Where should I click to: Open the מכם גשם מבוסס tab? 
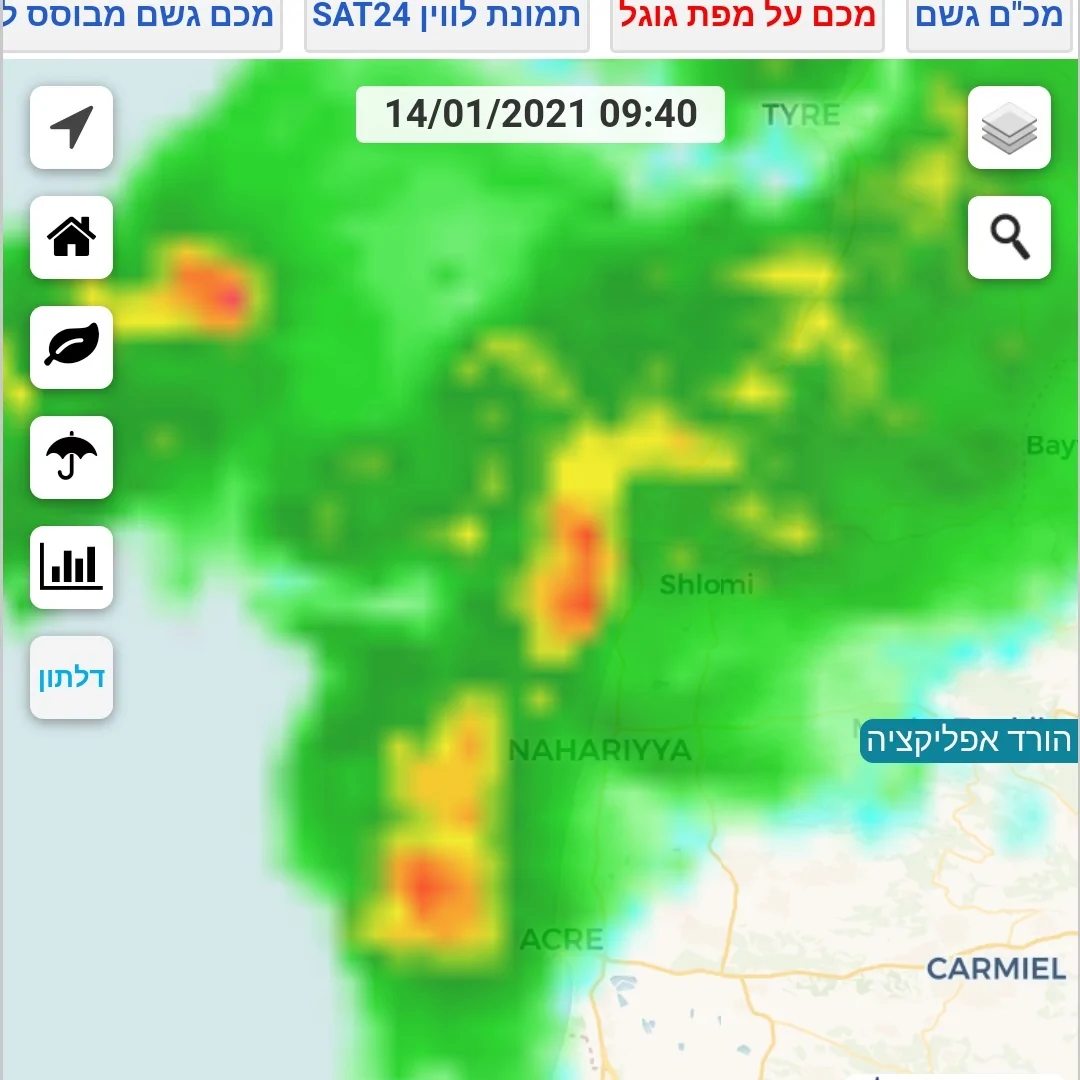point(140,20)
